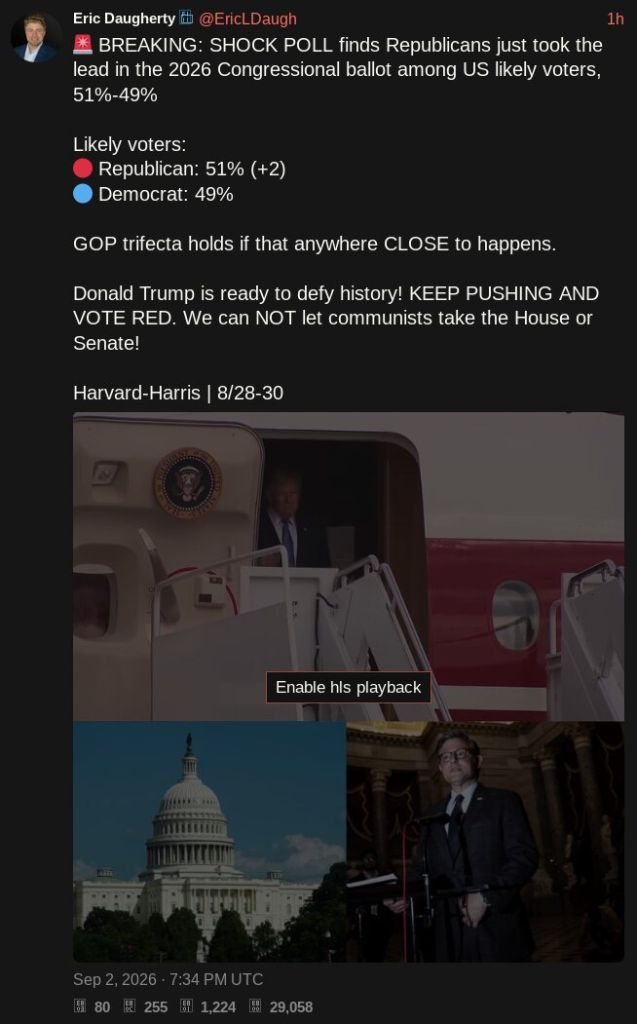Open the @EricLDaugh handle link
637x1024 pixels.
pyautogui.click(x=247, y=19)
